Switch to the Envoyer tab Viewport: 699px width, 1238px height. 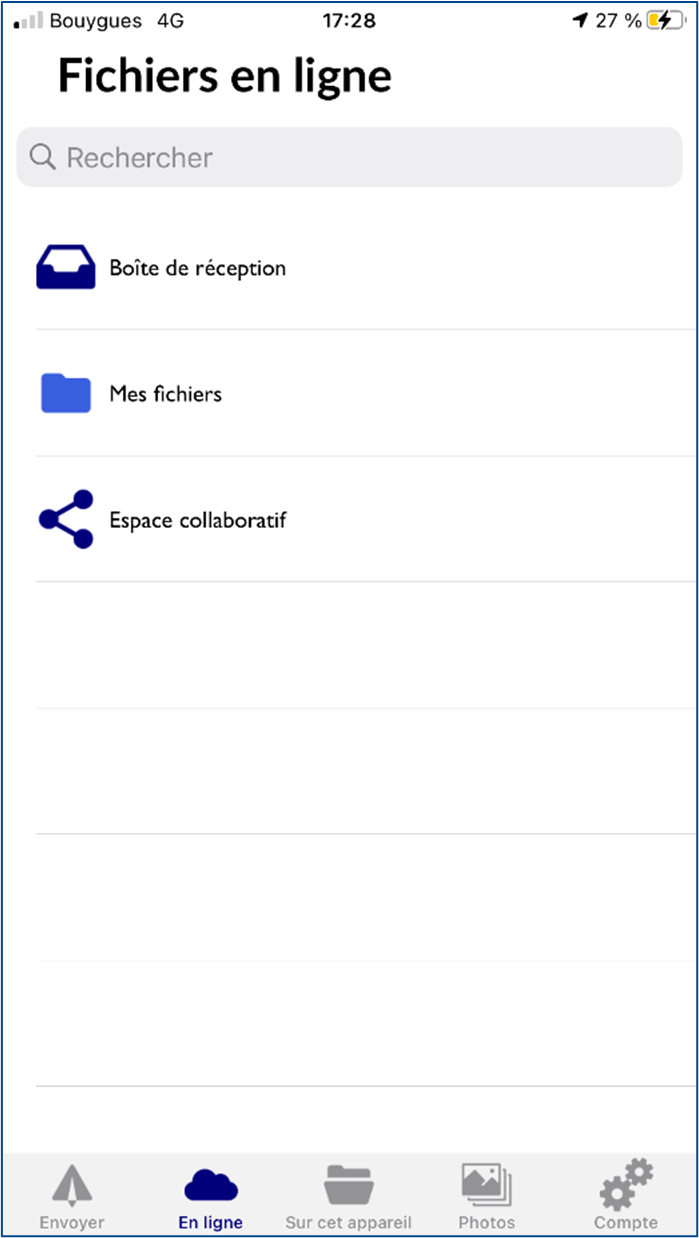click(x=72, y=1196)
